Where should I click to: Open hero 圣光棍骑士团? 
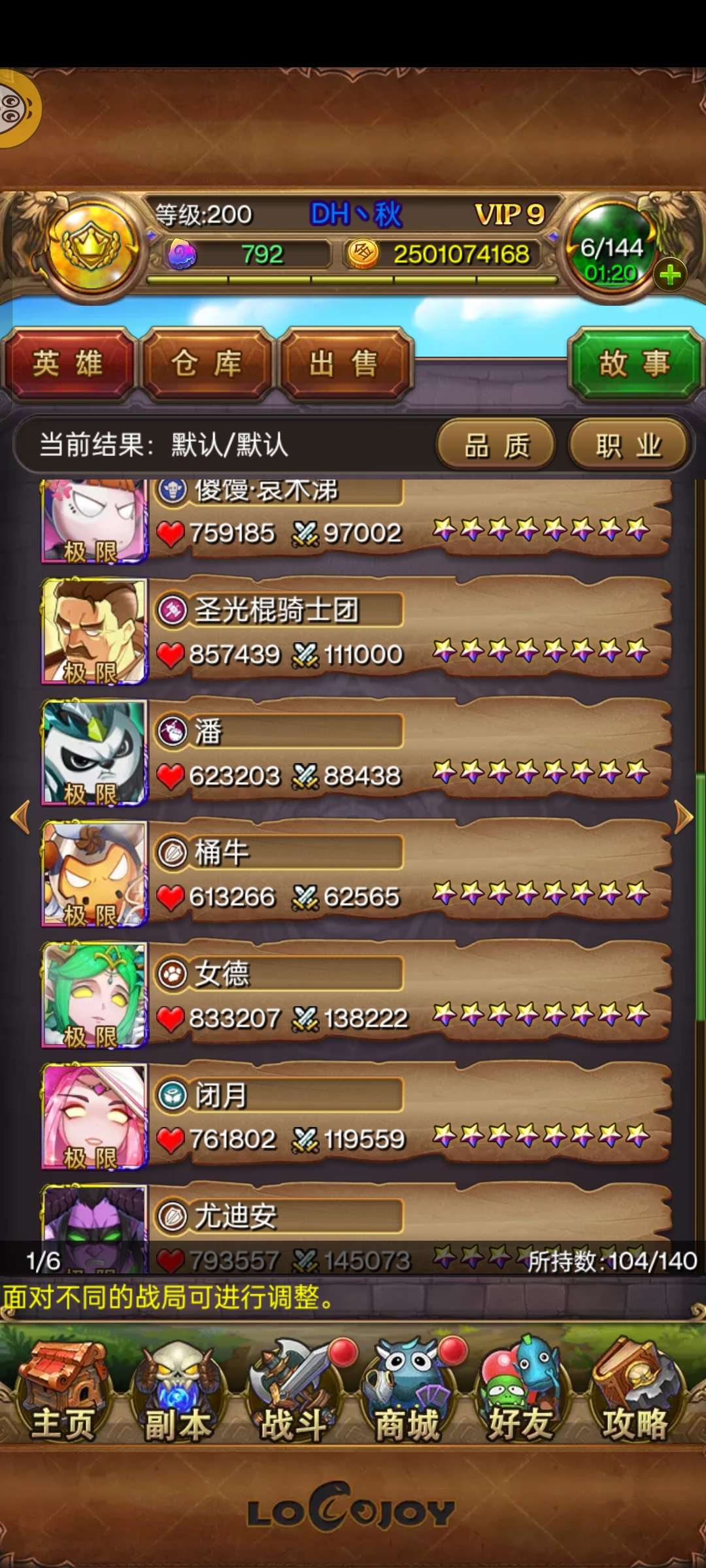(353, 631)
